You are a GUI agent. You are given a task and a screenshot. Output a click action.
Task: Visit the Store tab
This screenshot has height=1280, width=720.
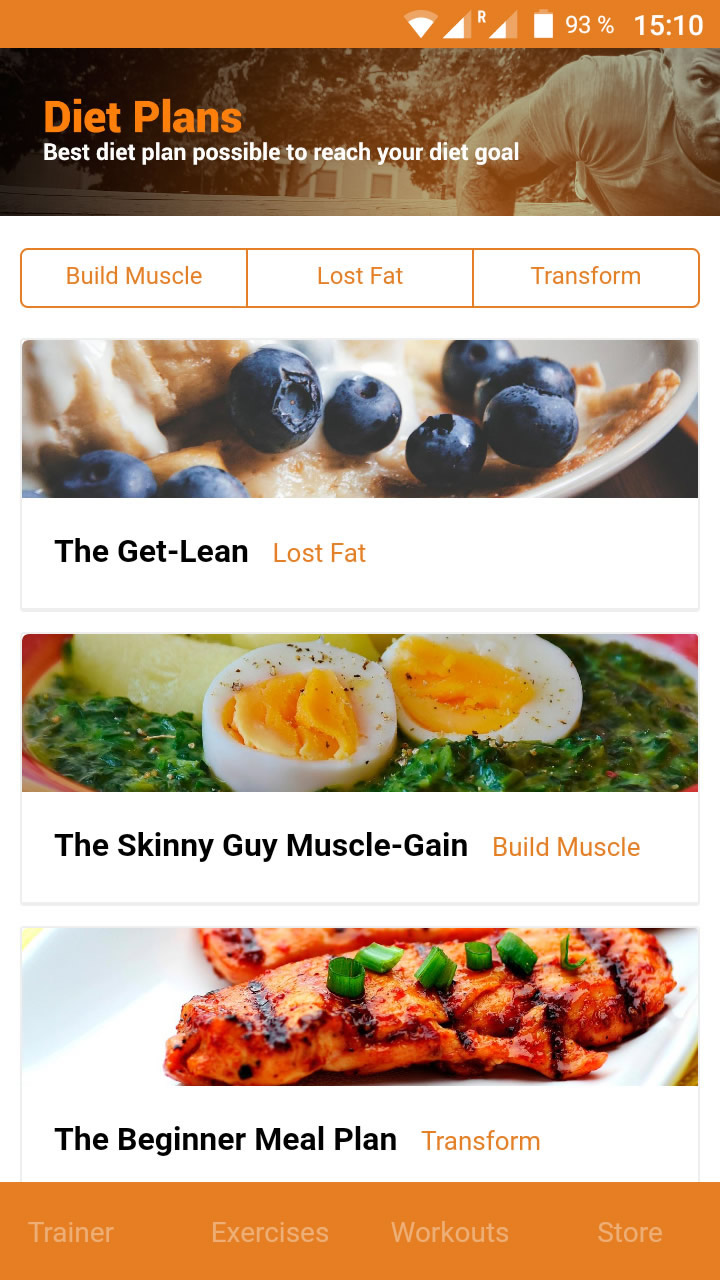point(630,1232)
